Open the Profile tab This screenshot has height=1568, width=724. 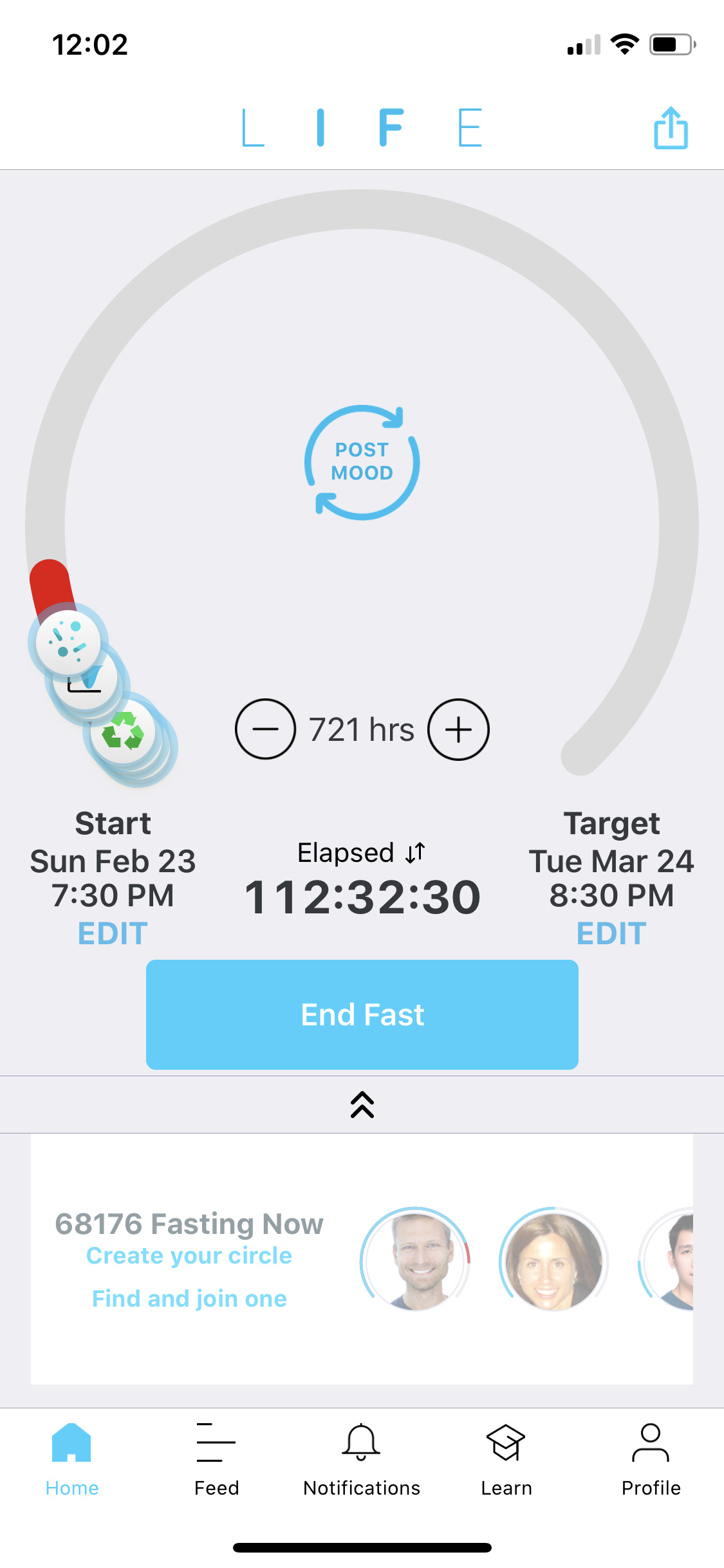coord(651,1460)
